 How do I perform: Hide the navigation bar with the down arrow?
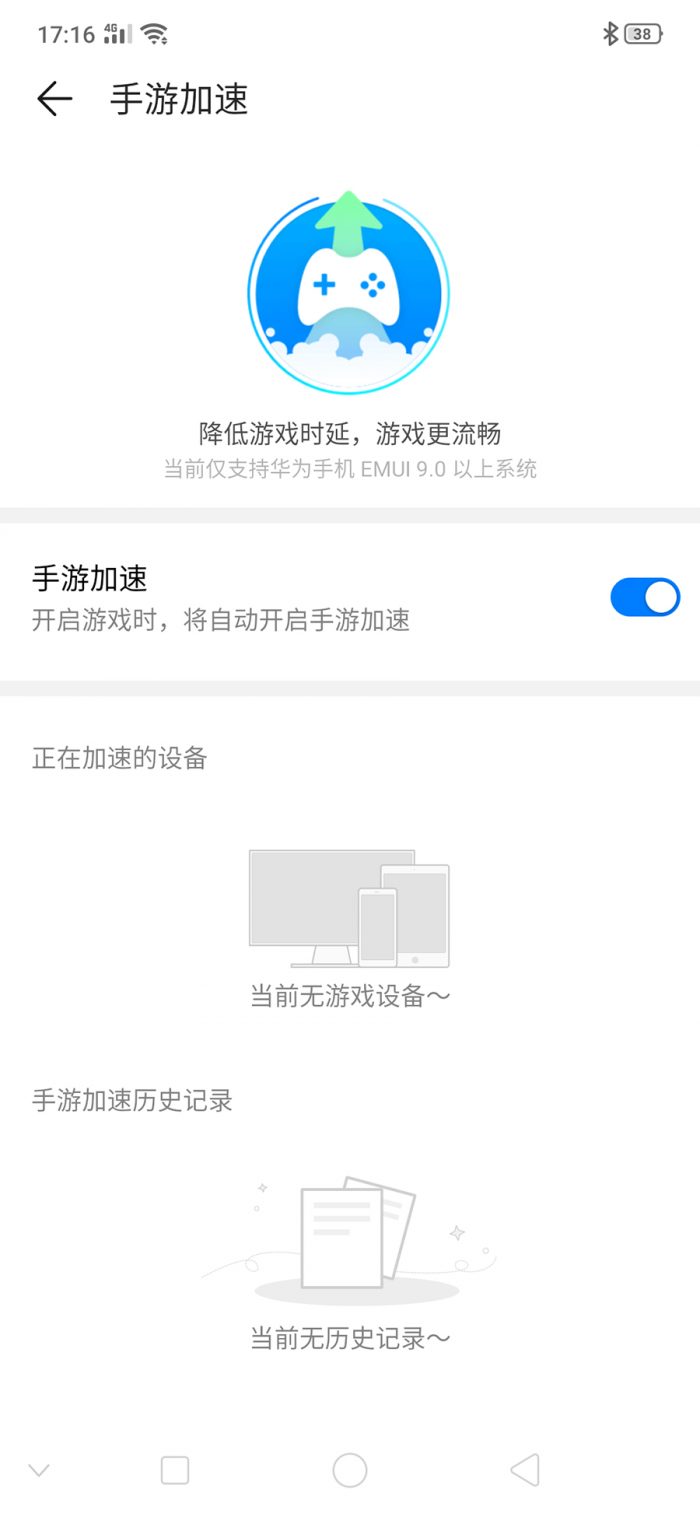coord(39,1470)
